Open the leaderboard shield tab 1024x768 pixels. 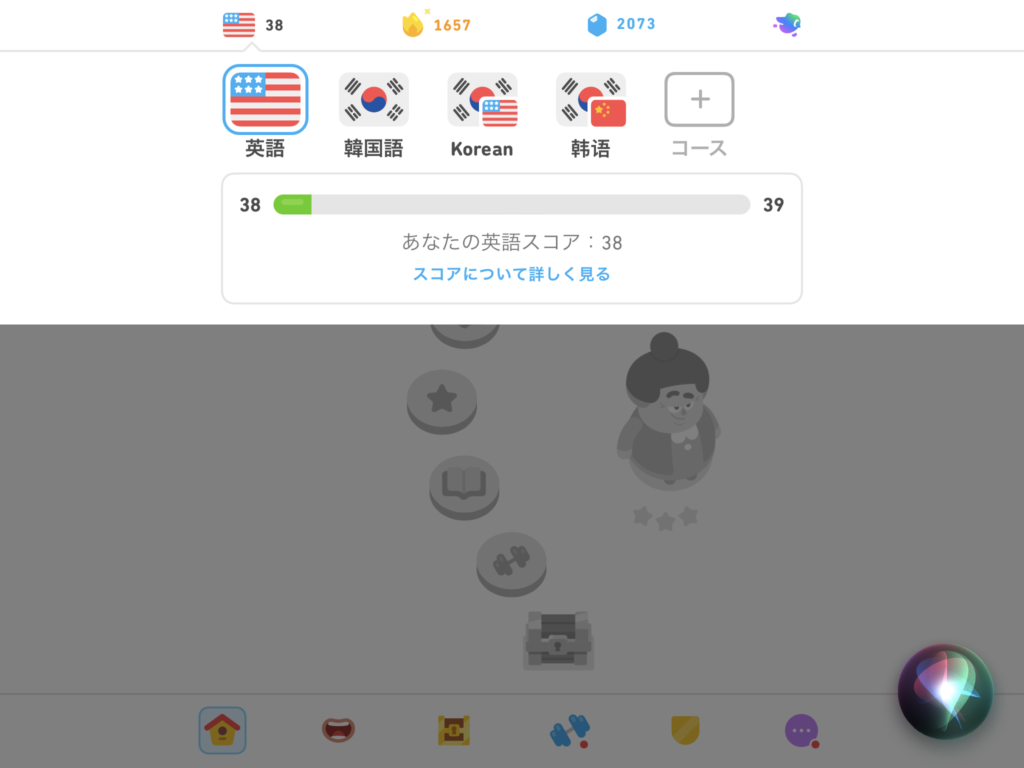(x=685, y=730)
